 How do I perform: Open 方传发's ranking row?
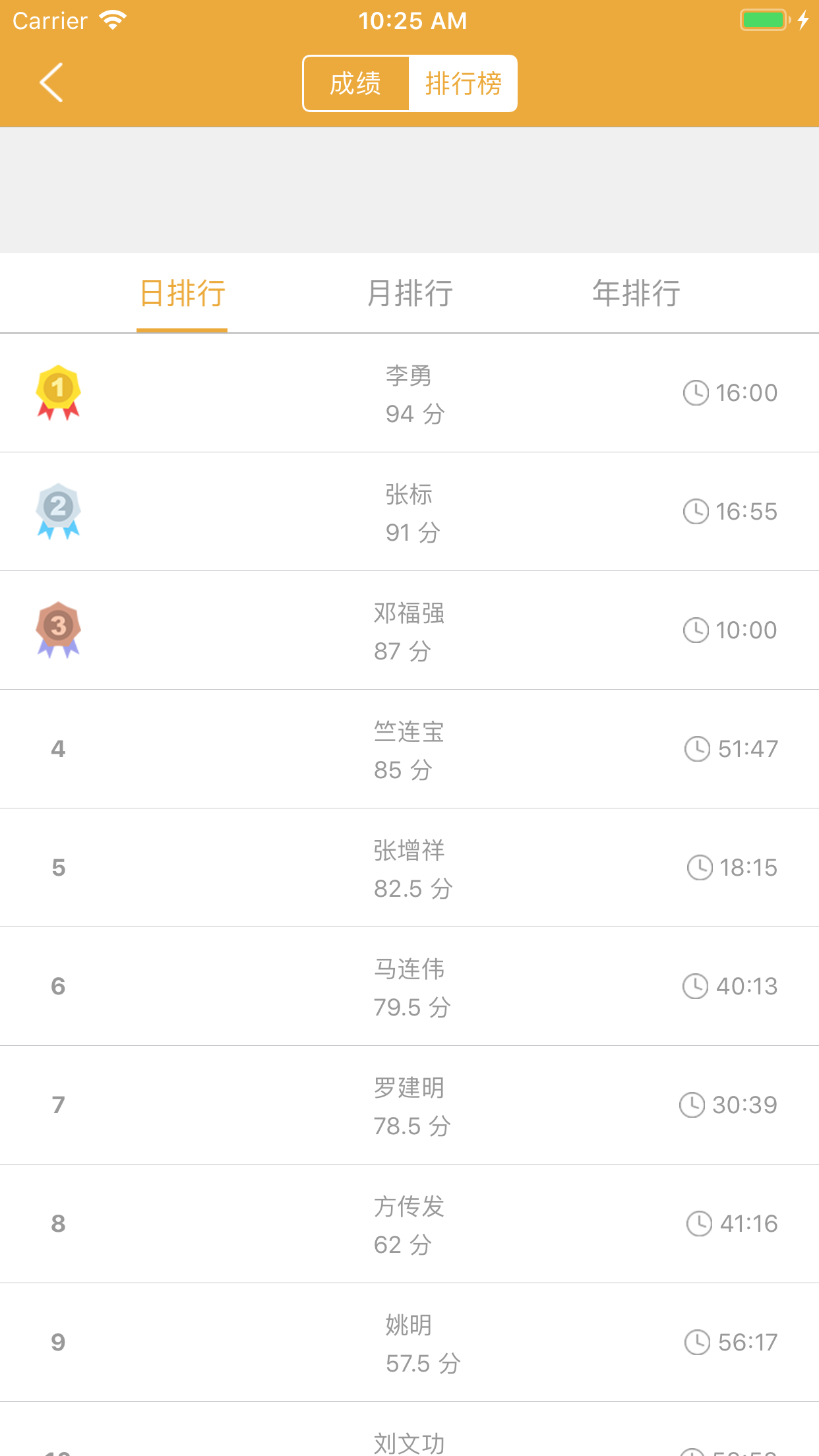point(409,1224)
